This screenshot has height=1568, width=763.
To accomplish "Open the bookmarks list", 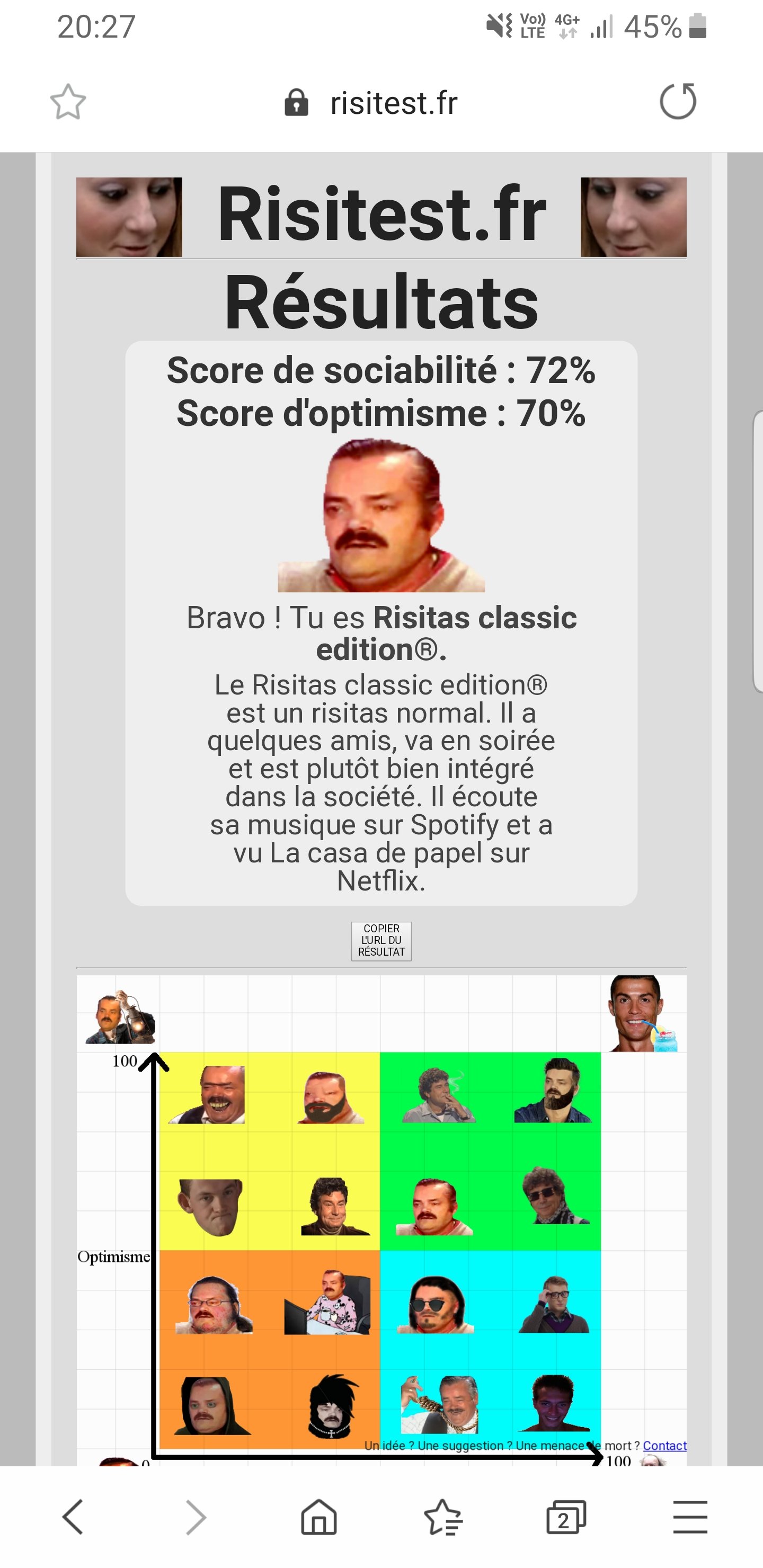I will pyautogui.click(x=442, y=1517).
